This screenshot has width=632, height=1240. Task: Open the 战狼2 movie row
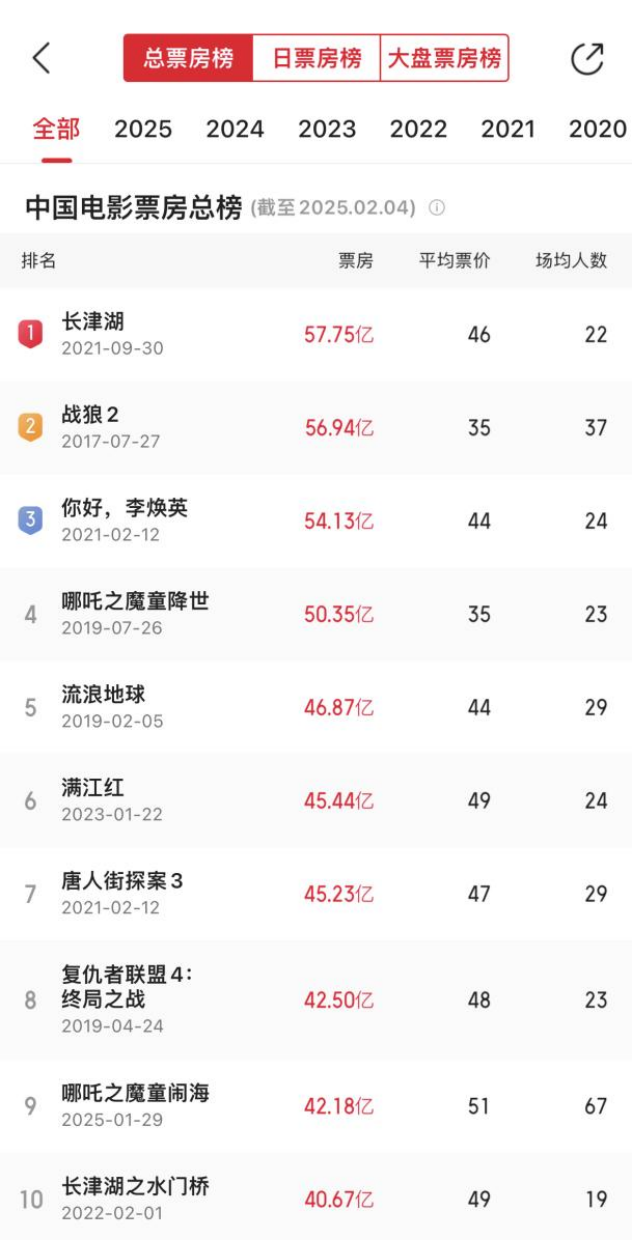tap(316, 427)
